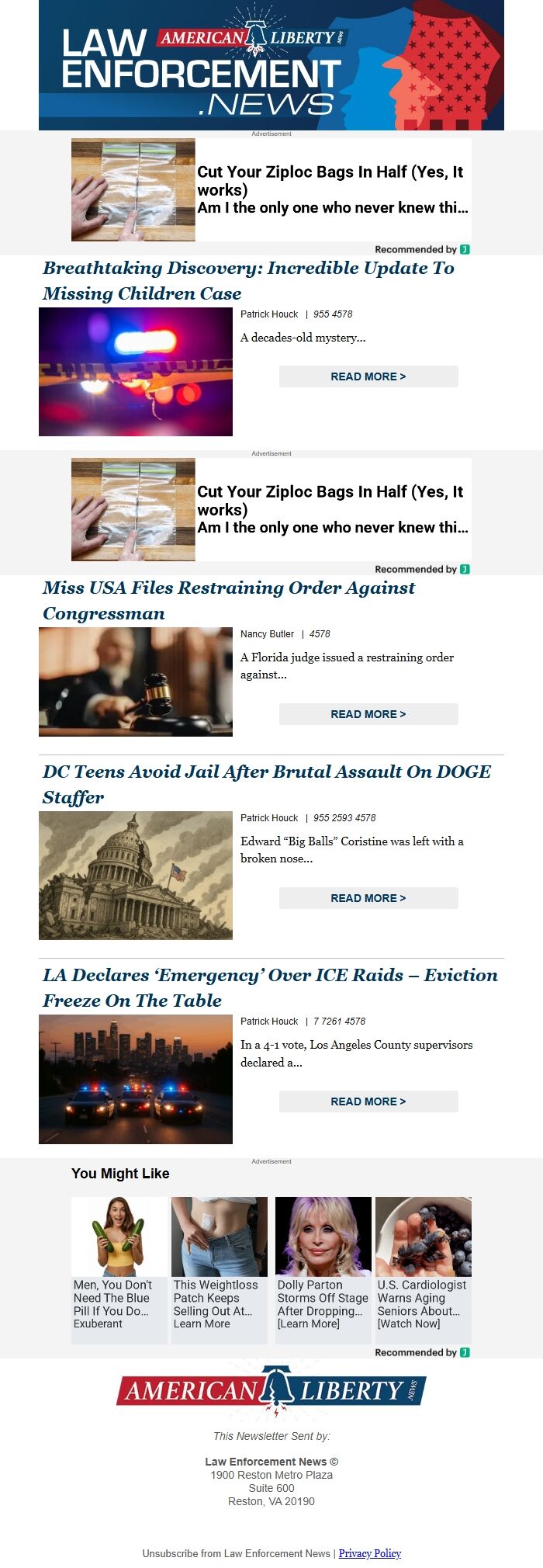Open the Blue Pill Exuberant sponsored card
543x1568 pixels.
click(x=119, y=1269)
